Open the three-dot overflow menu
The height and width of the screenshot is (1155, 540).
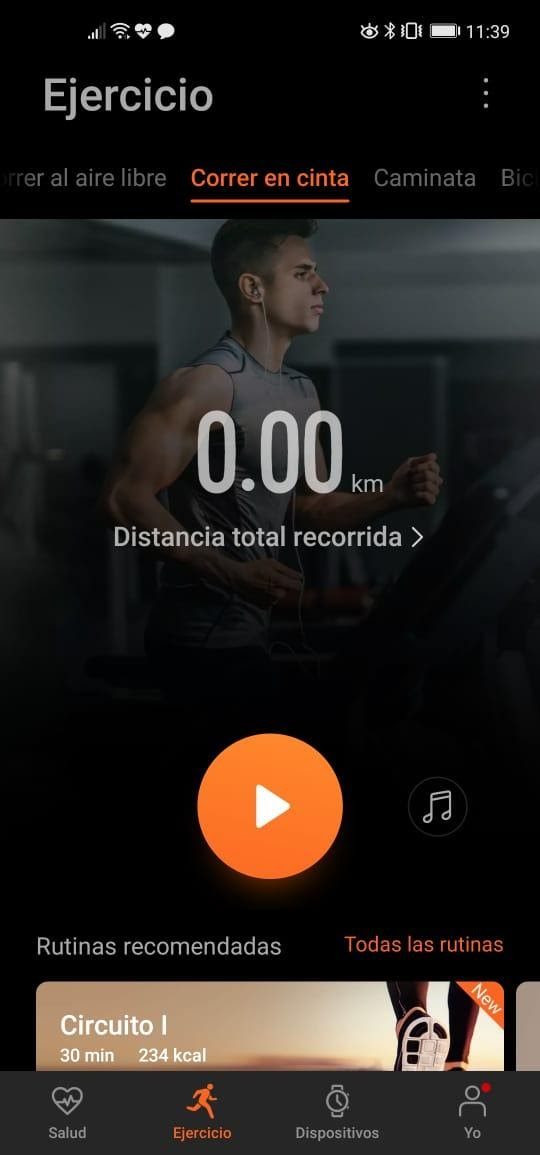tap(485, 94)
